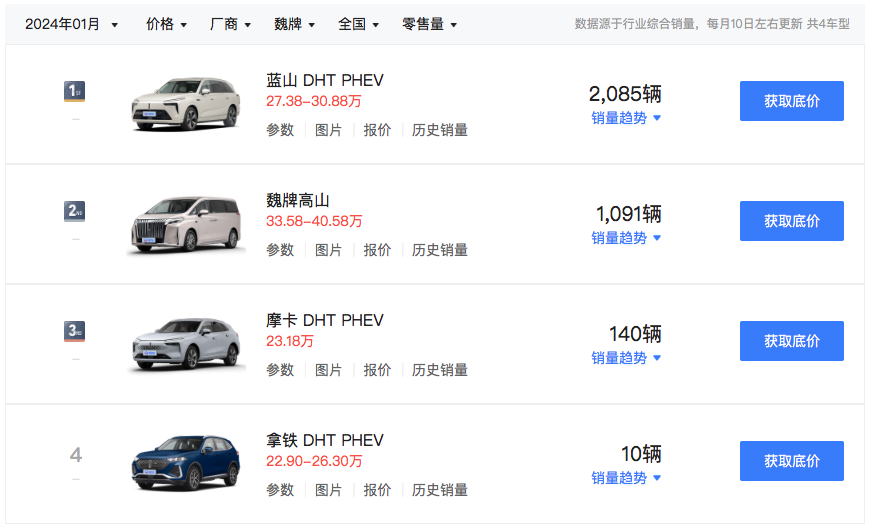Open 参数 for 蓝山 DHT PHEV

pos(280,130)
